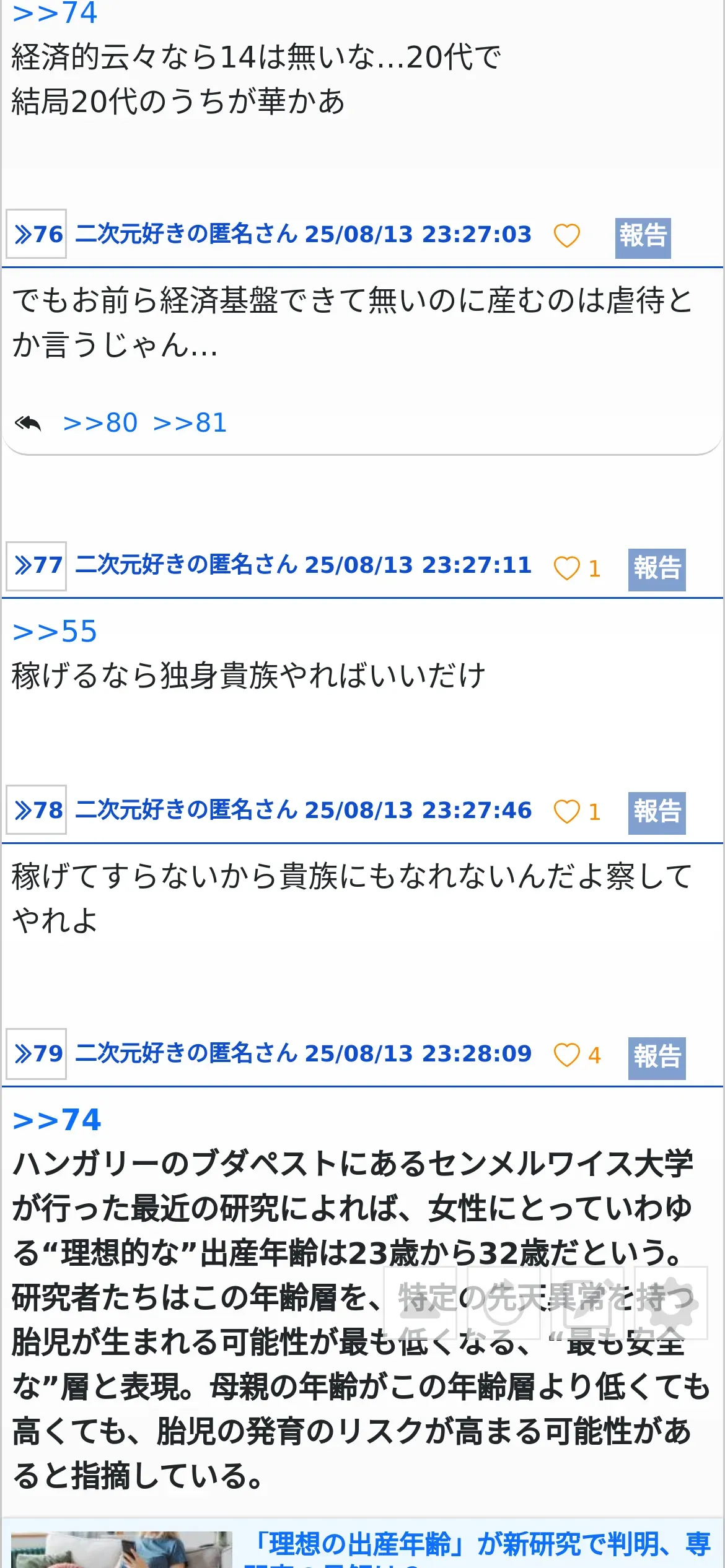Image resolution: width=725 pixels, height=1568 pixels.
Task: Tap post number 76 anchor
Action: point(37,235)
